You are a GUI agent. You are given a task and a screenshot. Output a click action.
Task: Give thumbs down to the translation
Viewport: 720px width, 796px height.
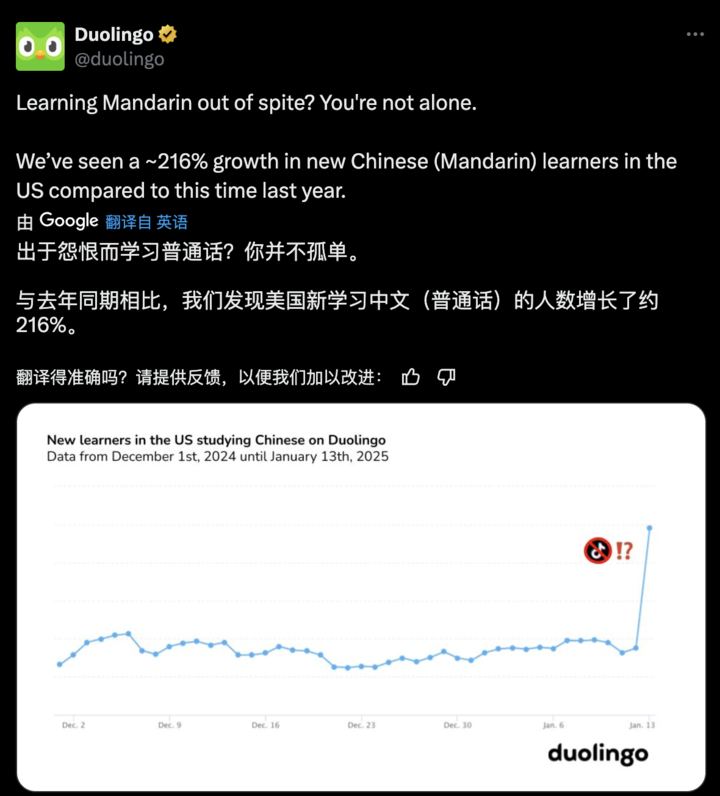447,377
